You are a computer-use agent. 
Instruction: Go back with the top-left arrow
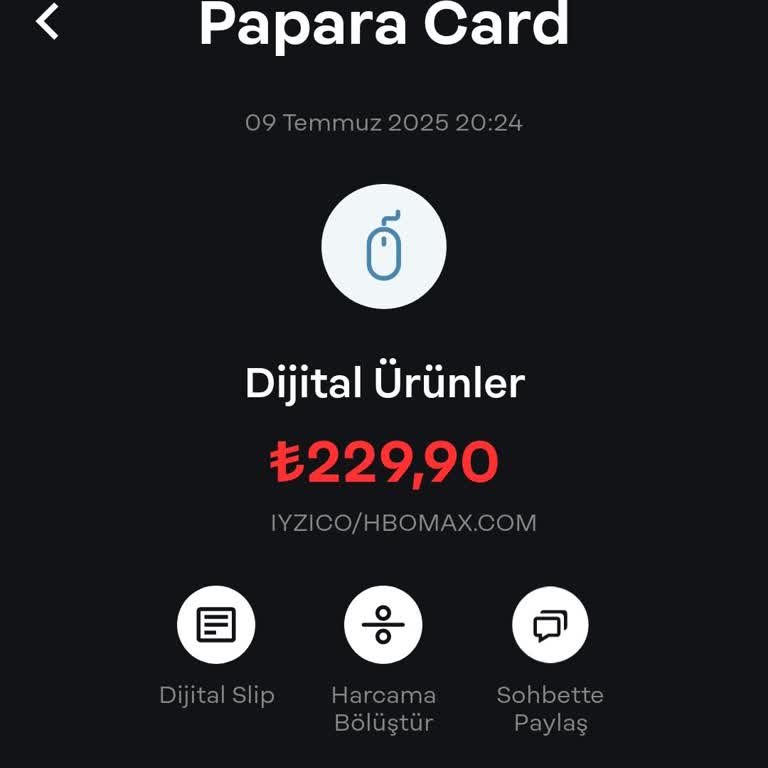click(x=48, y=22)
